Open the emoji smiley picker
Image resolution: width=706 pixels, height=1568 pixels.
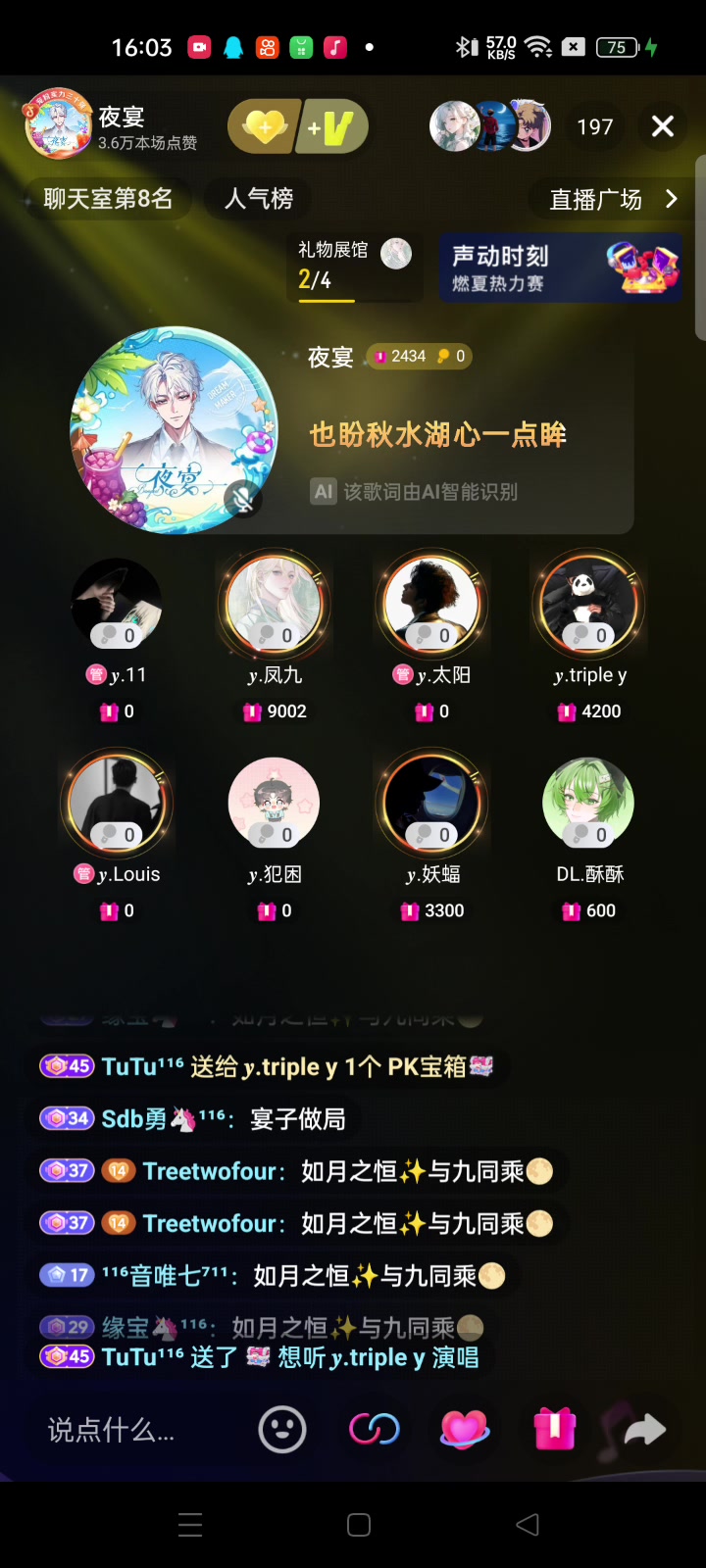click(282, 1430)
